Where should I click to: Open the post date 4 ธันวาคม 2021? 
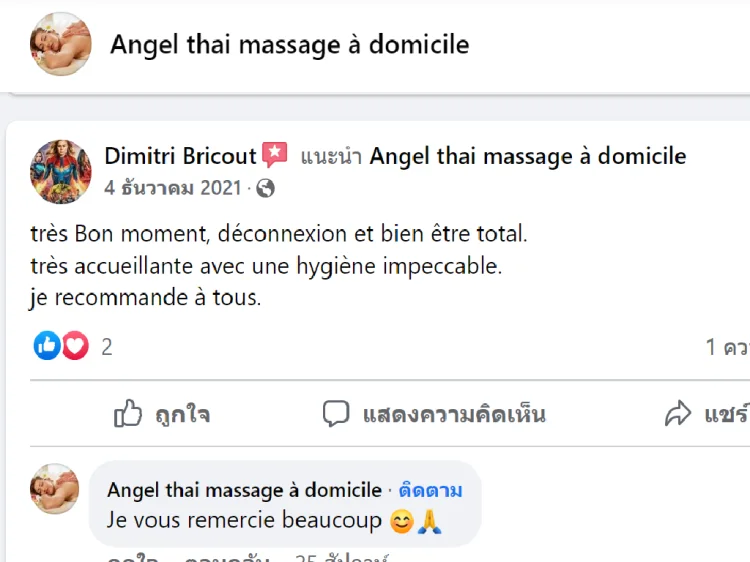[x=172, y=187]
